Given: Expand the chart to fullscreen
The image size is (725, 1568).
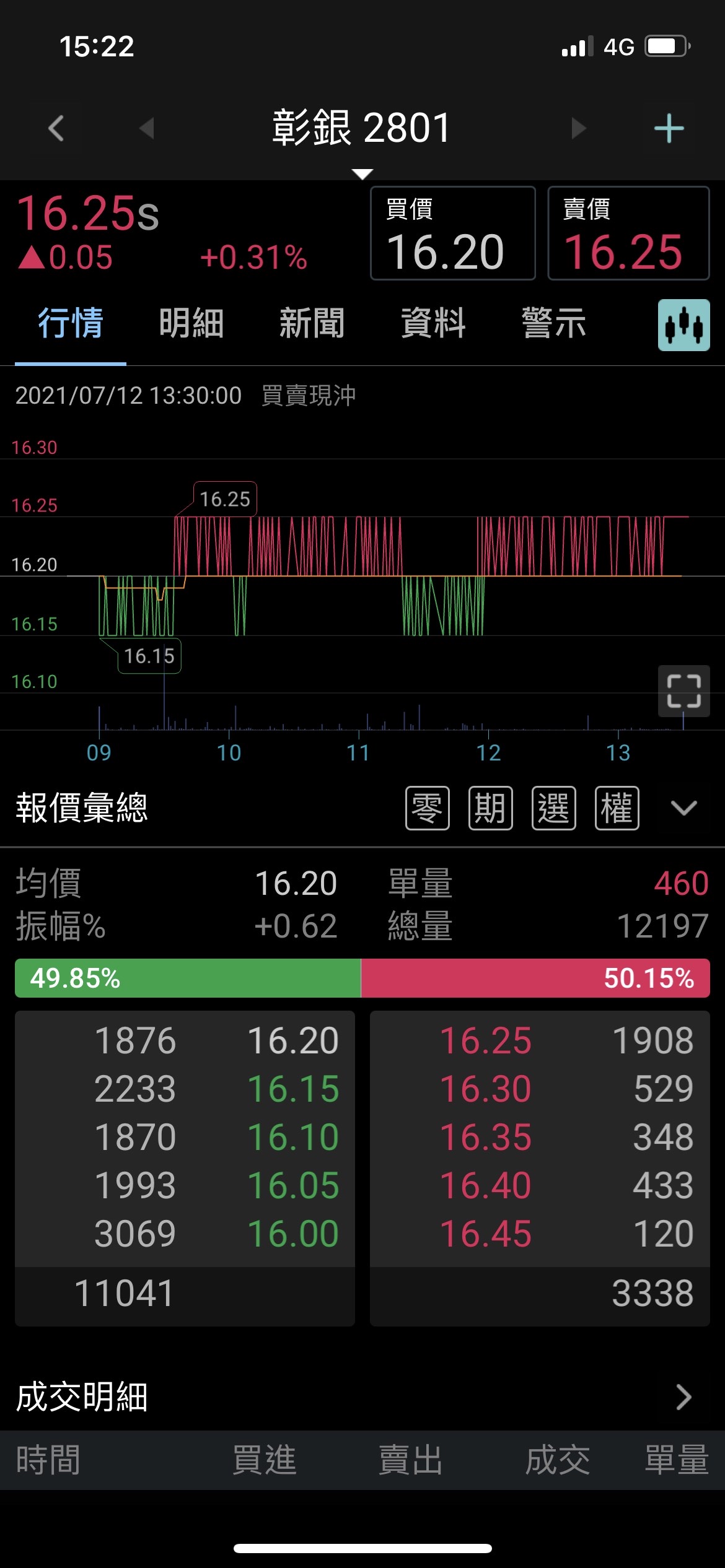Looking at the screenshot, I should click(x=683, y=690).
